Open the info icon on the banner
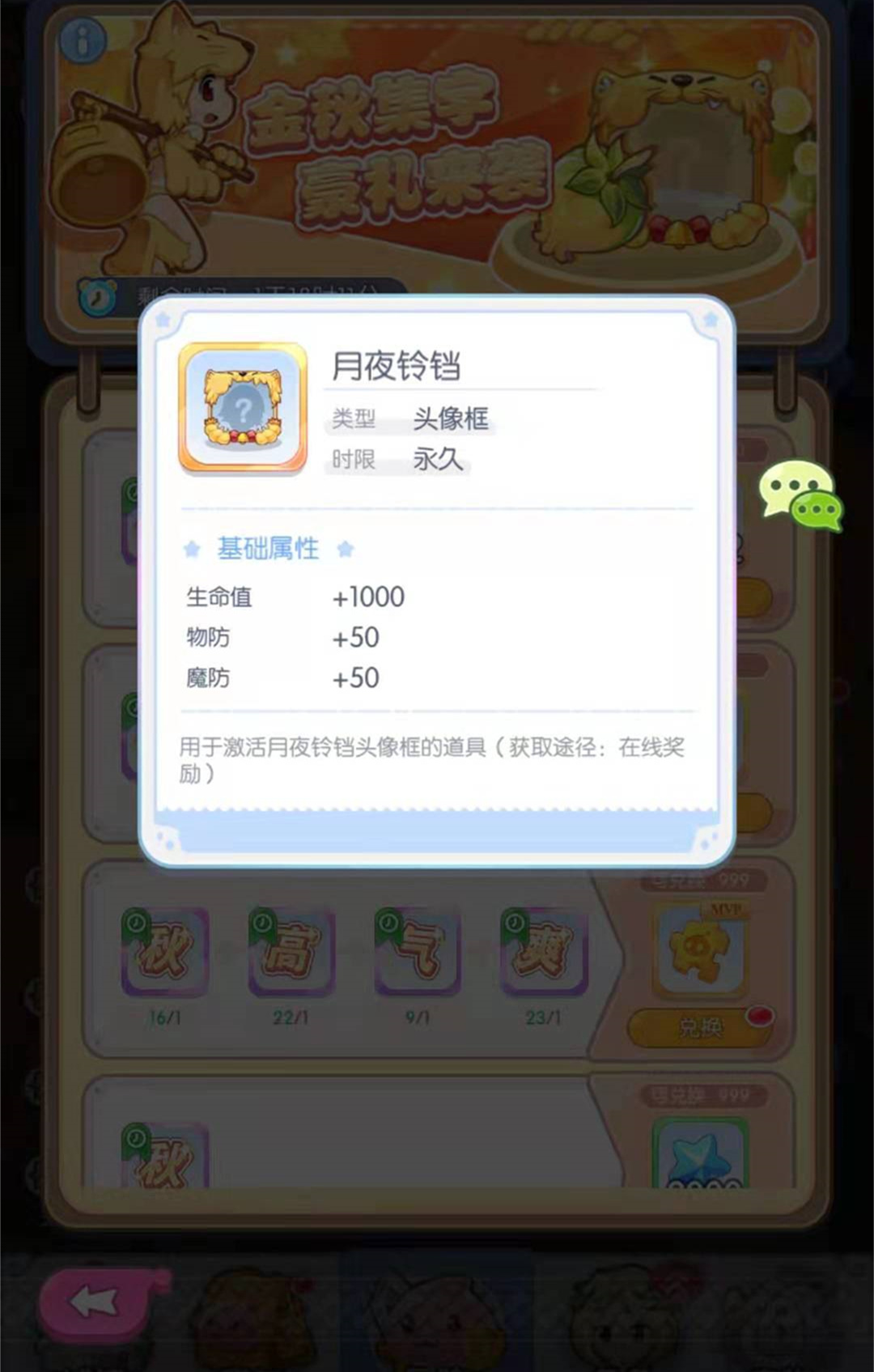Screen dimensions: 874x1372 [x=82, y=40]
